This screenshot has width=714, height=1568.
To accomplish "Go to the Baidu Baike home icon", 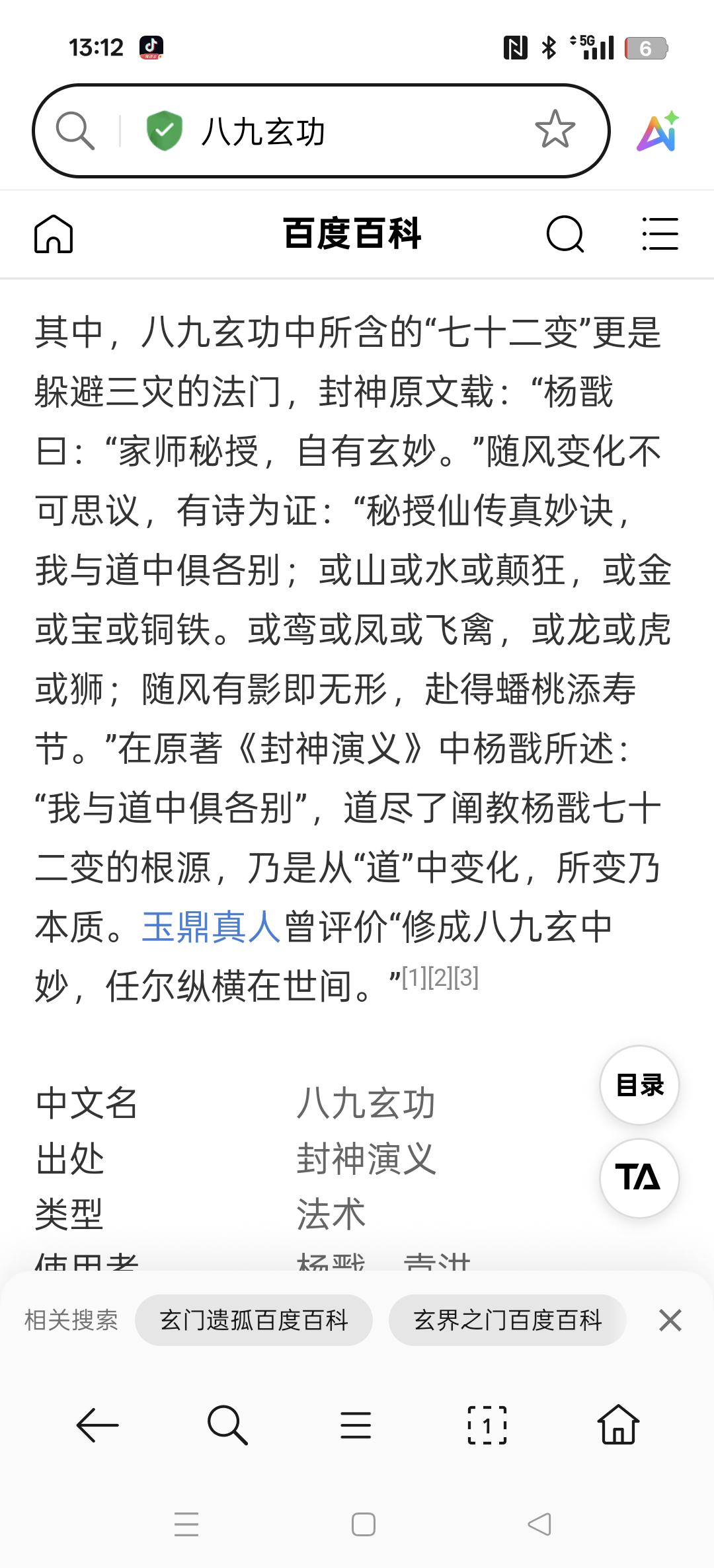I will tap(54, 234).
